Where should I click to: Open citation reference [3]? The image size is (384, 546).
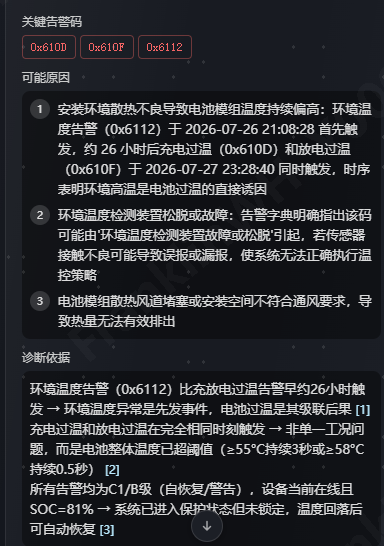coord(107,530)
